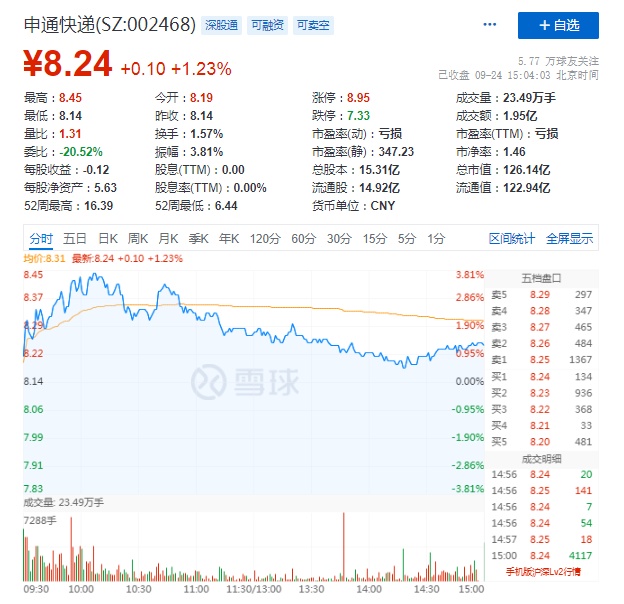Select the 5分 chart interval

pos(407,238)
